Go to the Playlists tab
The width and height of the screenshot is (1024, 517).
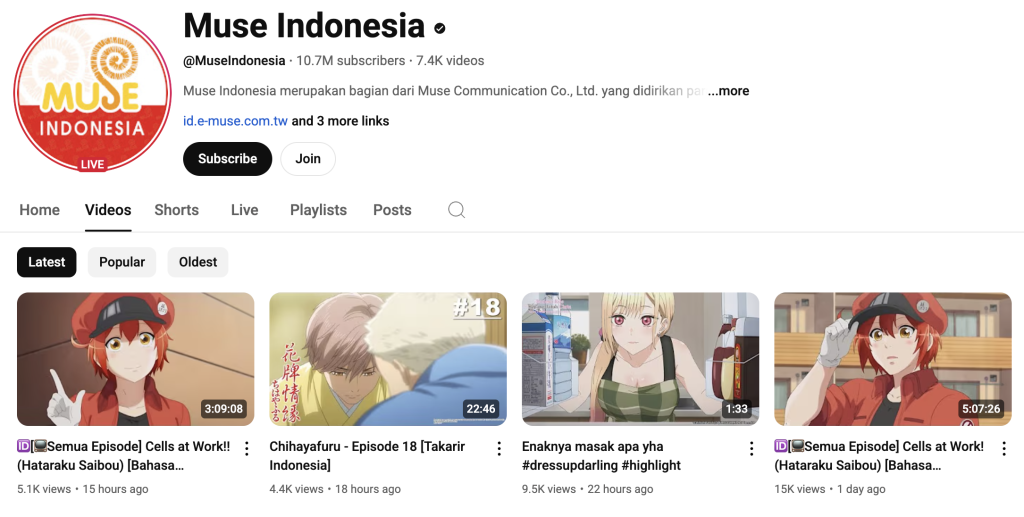click(318, 210)
